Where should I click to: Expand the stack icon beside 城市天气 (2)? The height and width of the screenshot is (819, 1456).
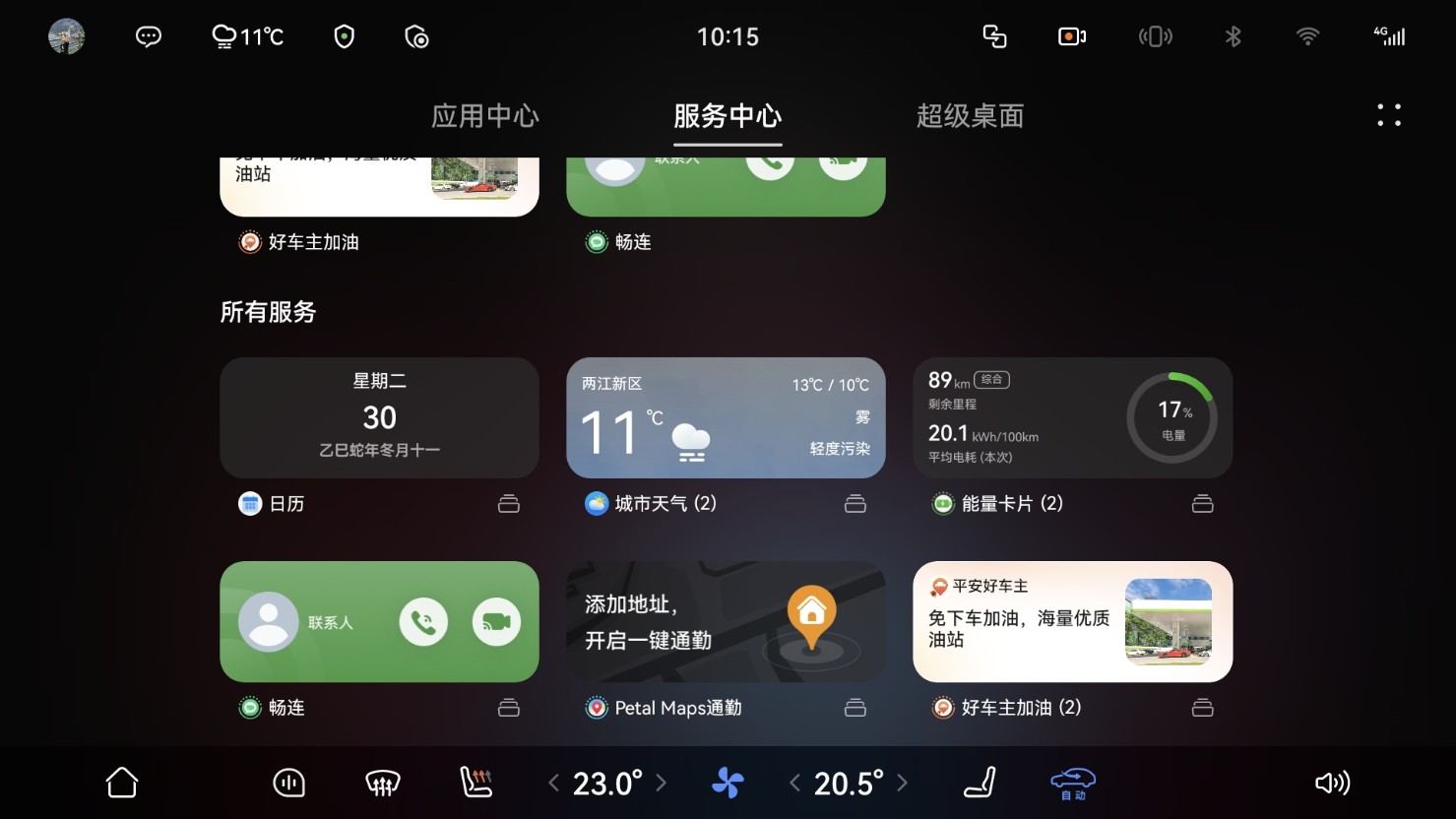tap(855, 504)
